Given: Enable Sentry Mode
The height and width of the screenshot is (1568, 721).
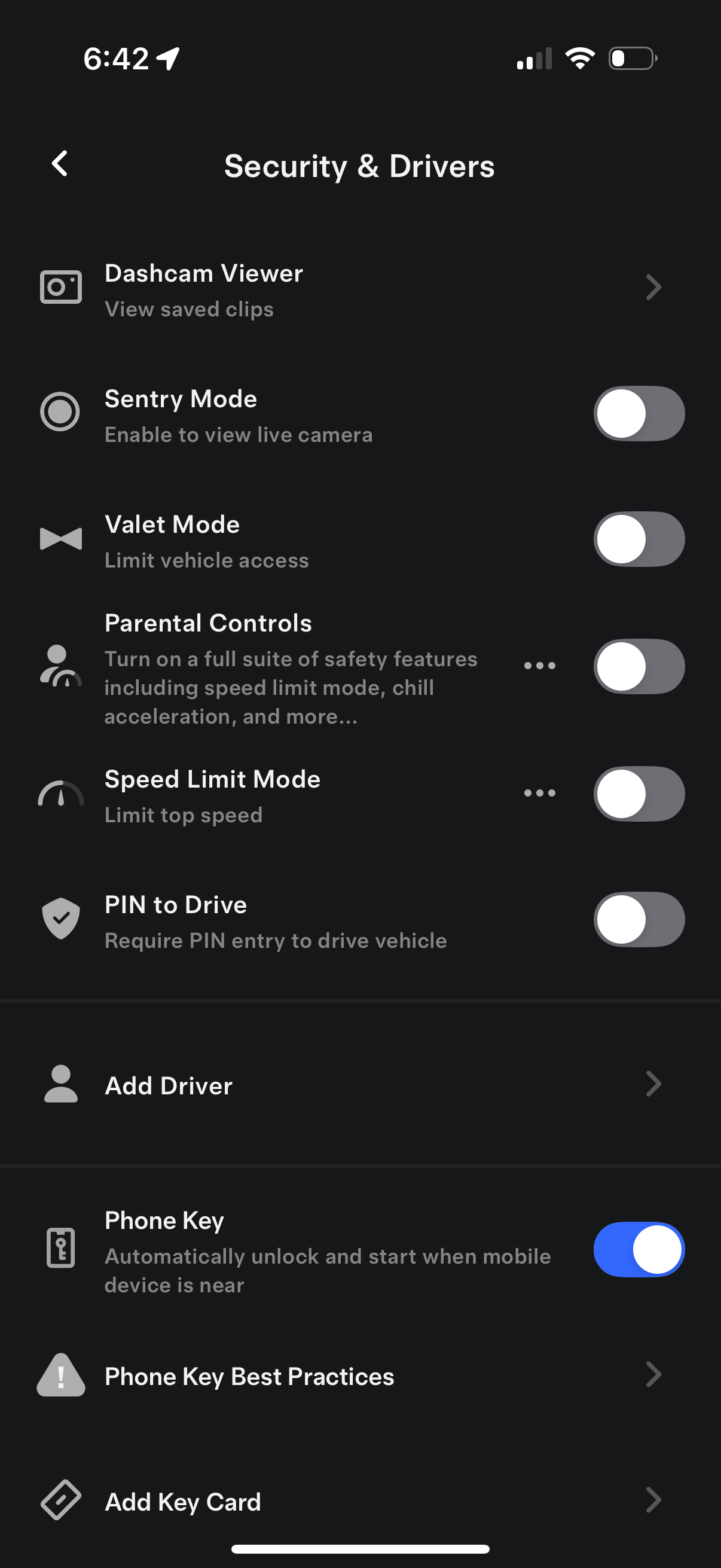Looking at the screenshot, I should pyautogui.click(x=638, y=413).
